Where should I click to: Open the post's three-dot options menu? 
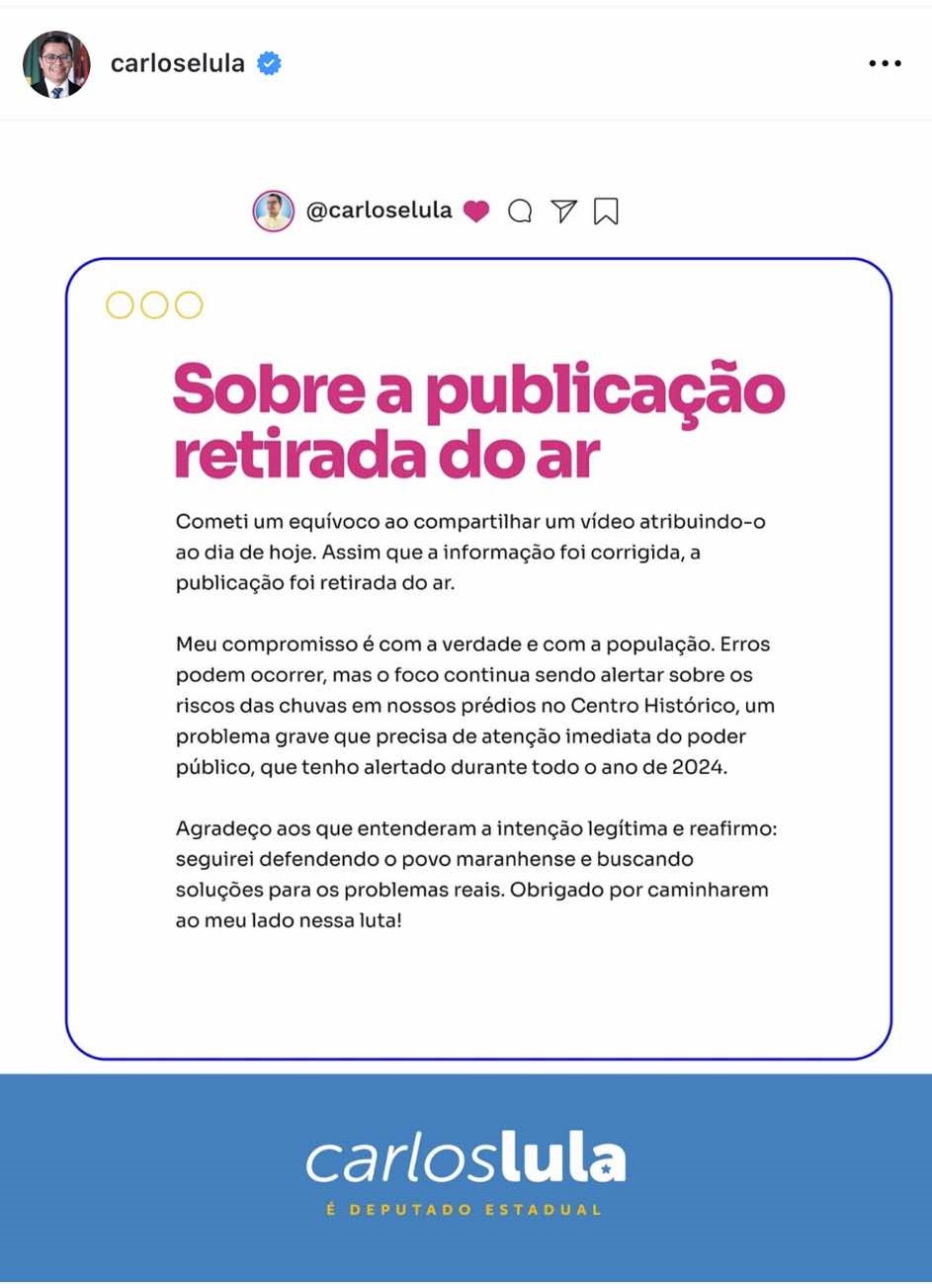884,64
